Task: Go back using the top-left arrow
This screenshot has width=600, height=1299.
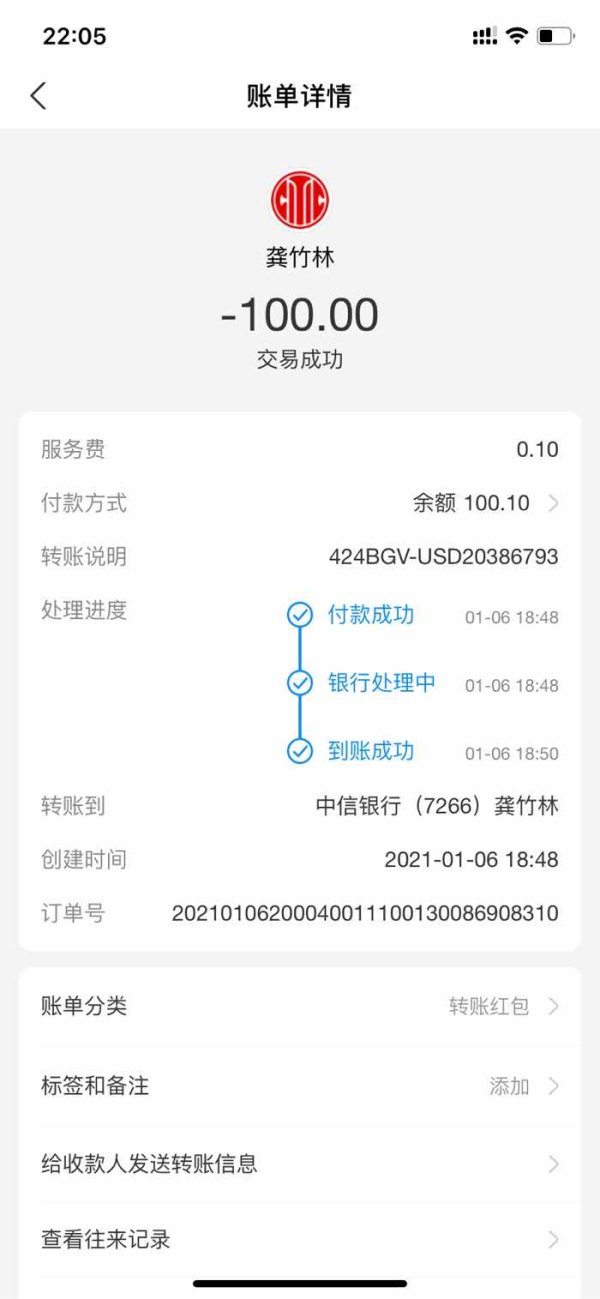Action: pyautogui.click(x=38, y=96)
